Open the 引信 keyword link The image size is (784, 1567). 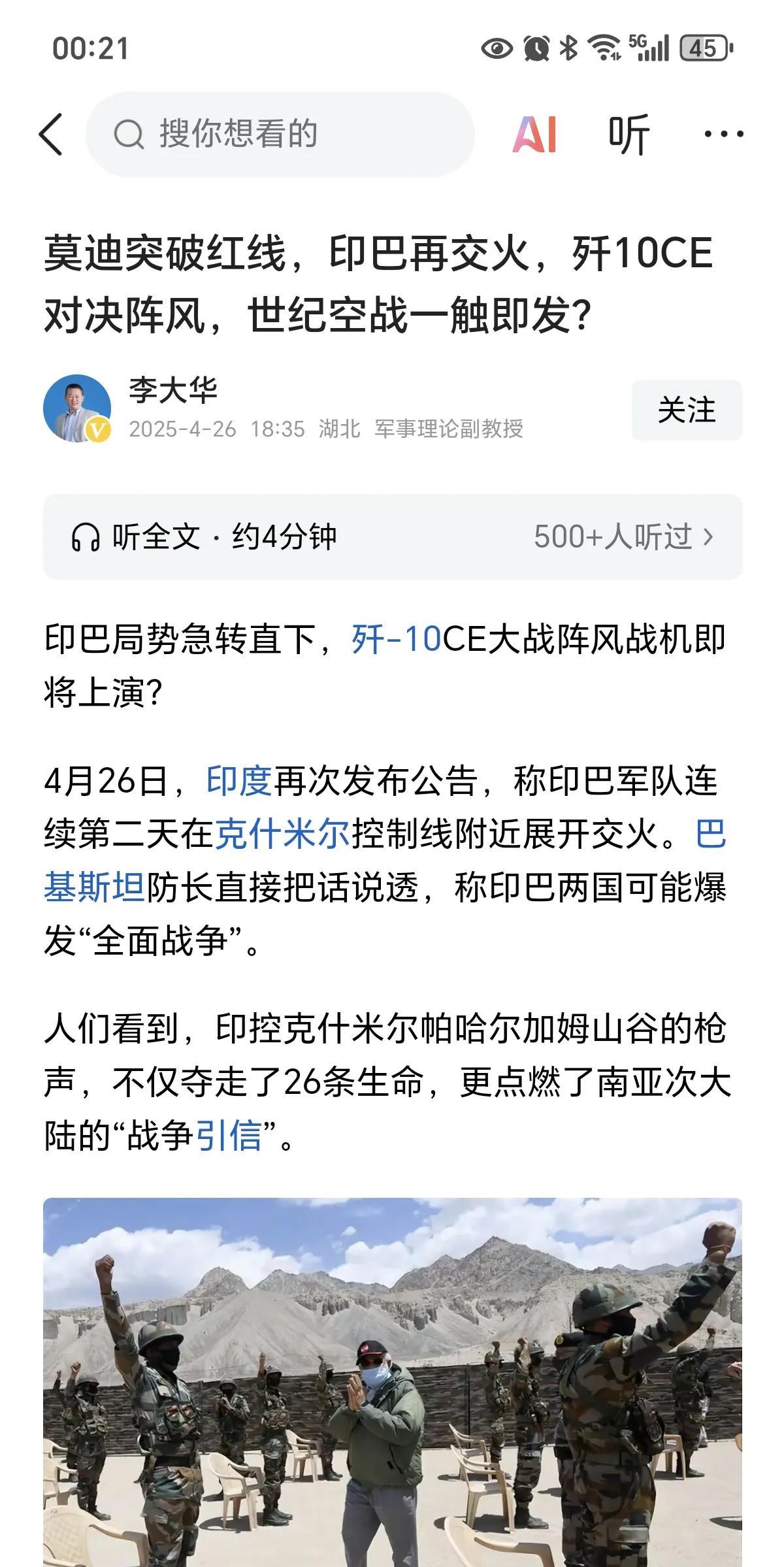pyautogui.click(x=229, y=1136)
